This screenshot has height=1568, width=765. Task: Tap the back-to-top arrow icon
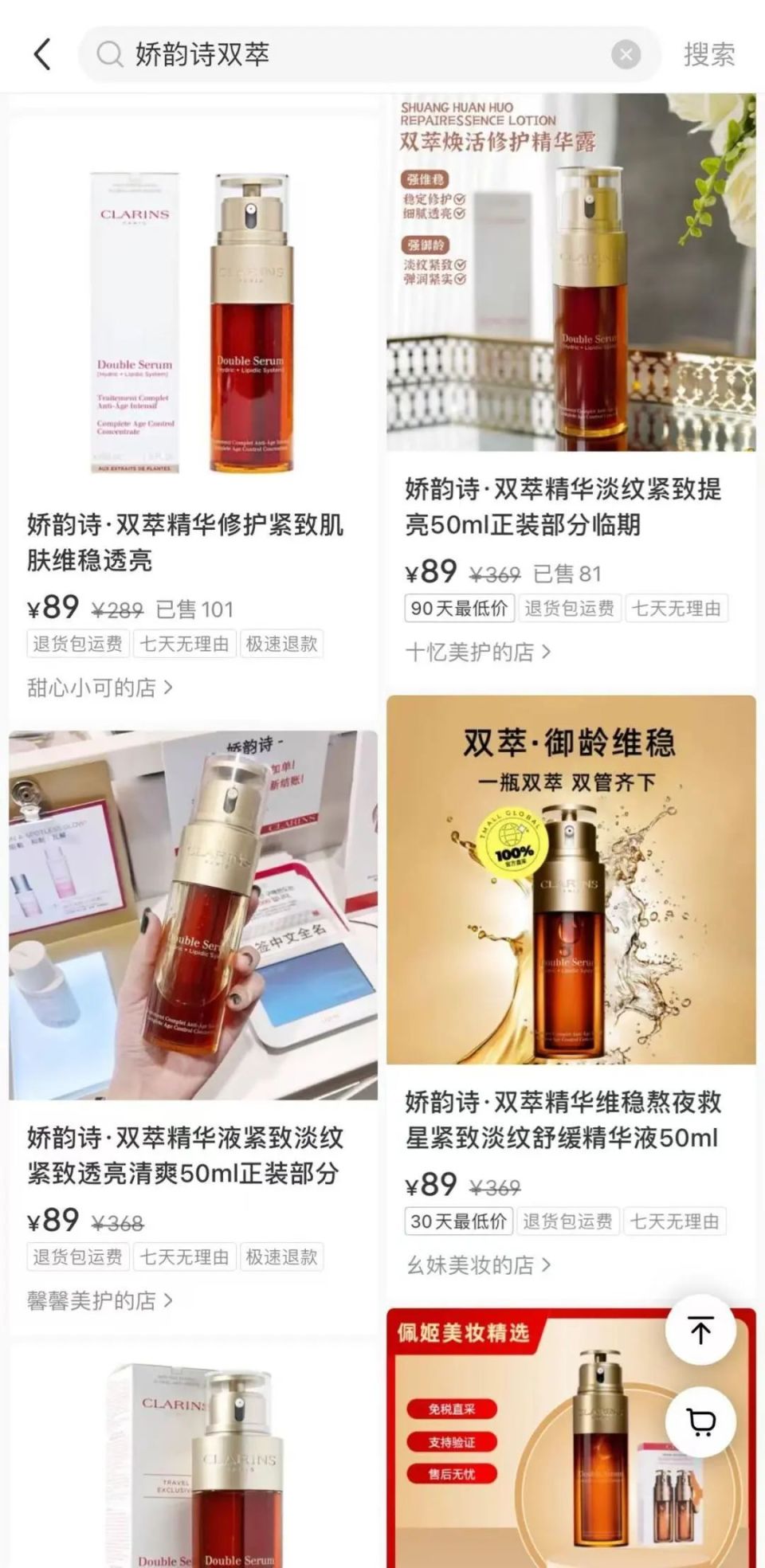tap(700, 1329)
